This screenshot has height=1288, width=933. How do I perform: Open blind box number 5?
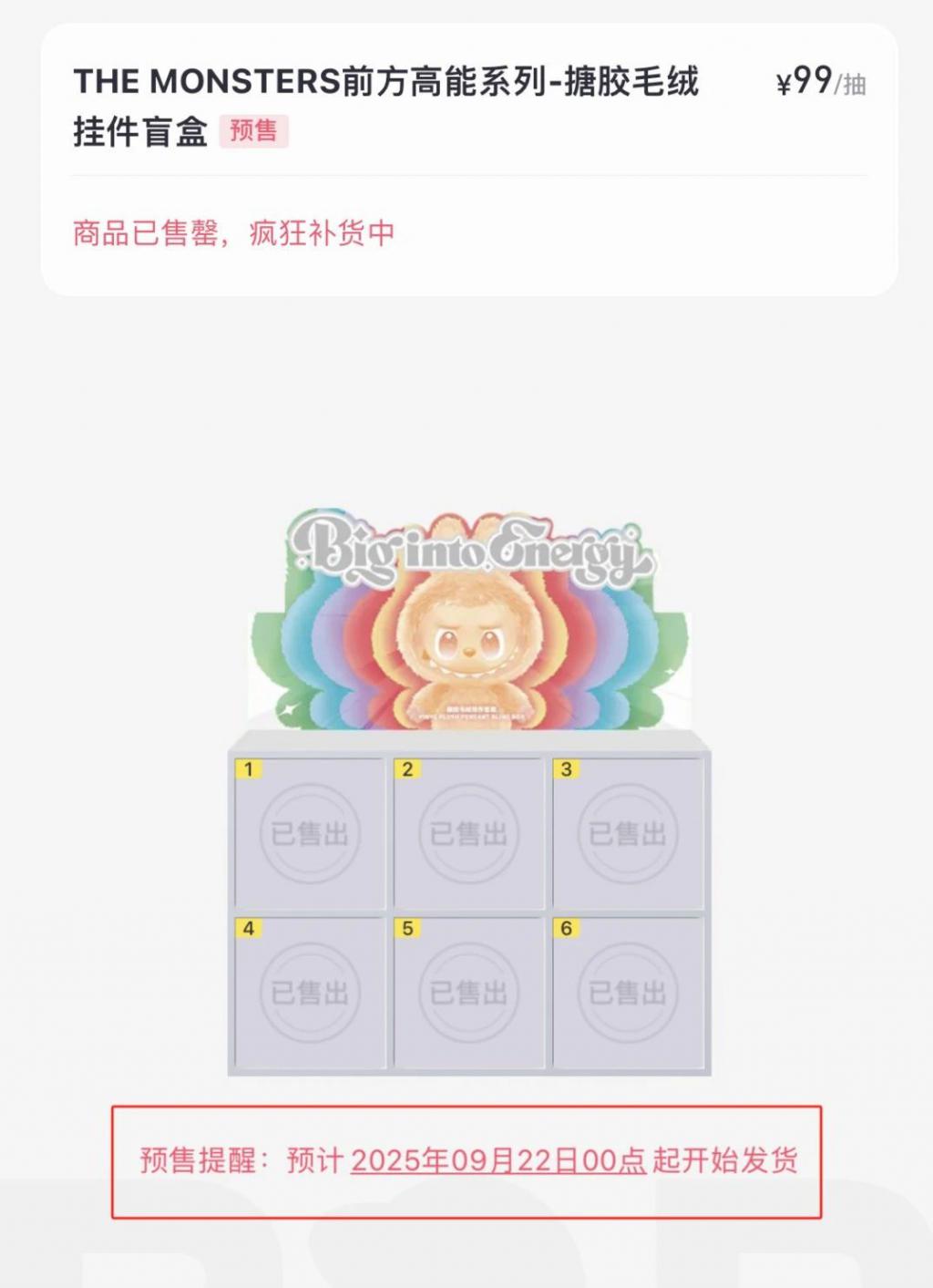point(468,992)
